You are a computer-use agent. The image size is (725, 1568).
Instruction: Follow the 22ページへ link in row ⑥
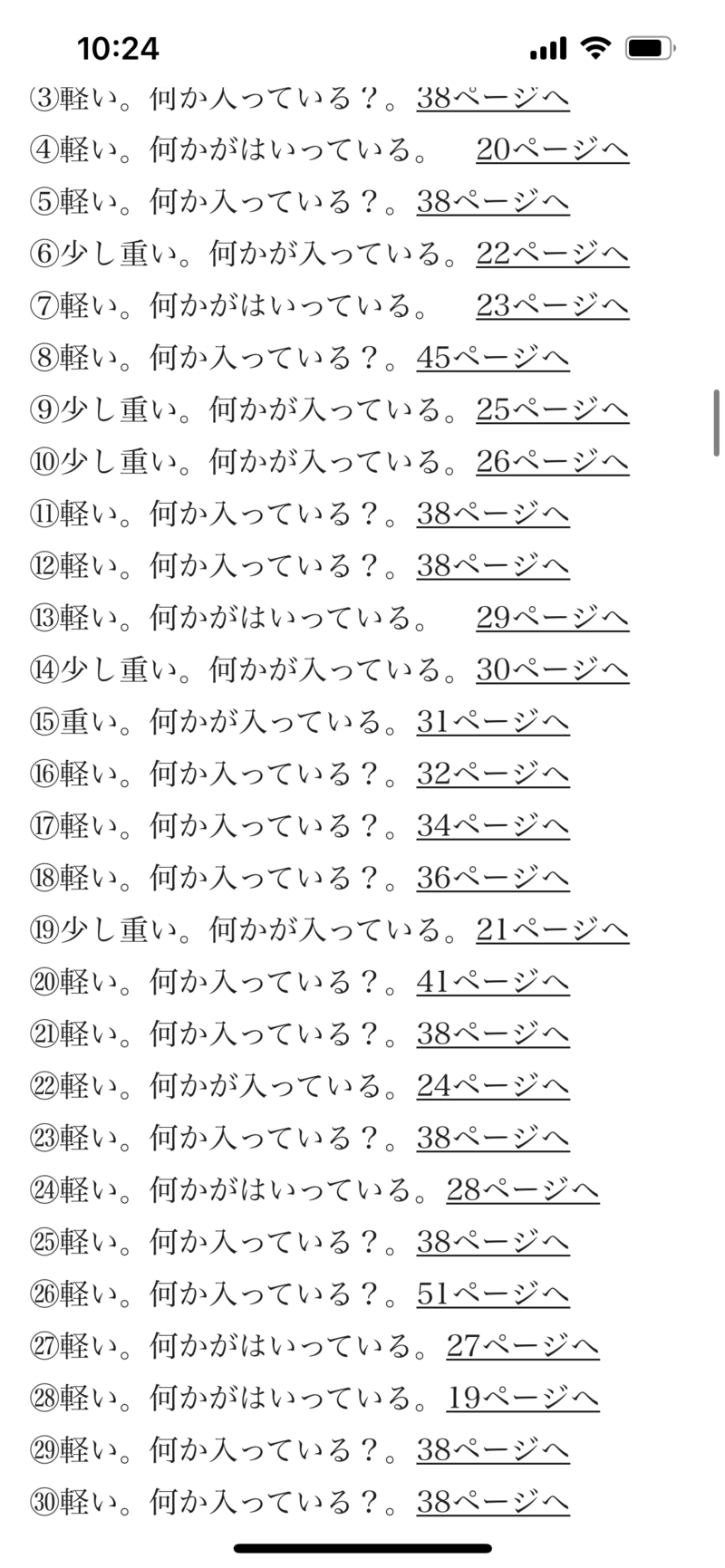552,254
